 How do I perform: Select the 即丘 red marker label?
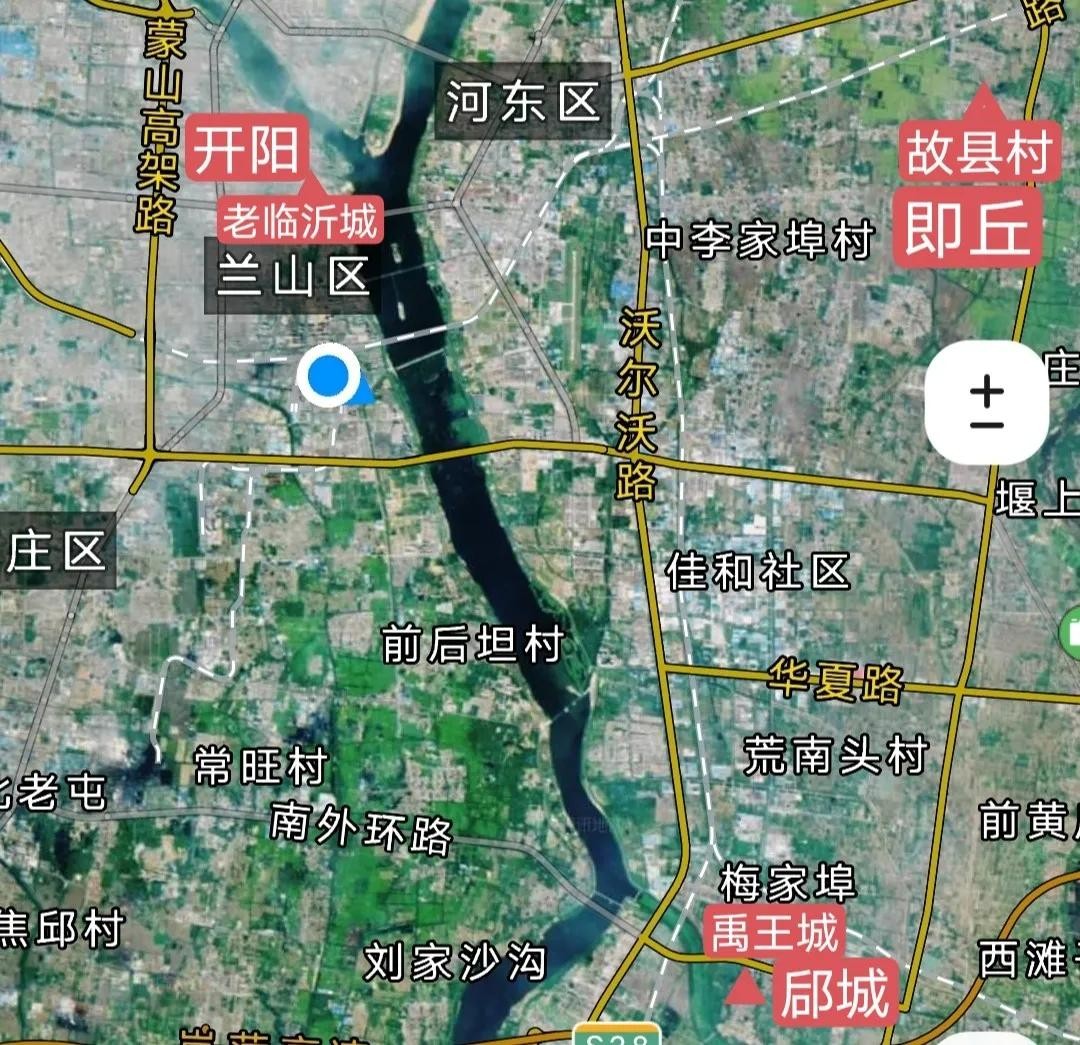pyautogui.click(x=967, y=228)
